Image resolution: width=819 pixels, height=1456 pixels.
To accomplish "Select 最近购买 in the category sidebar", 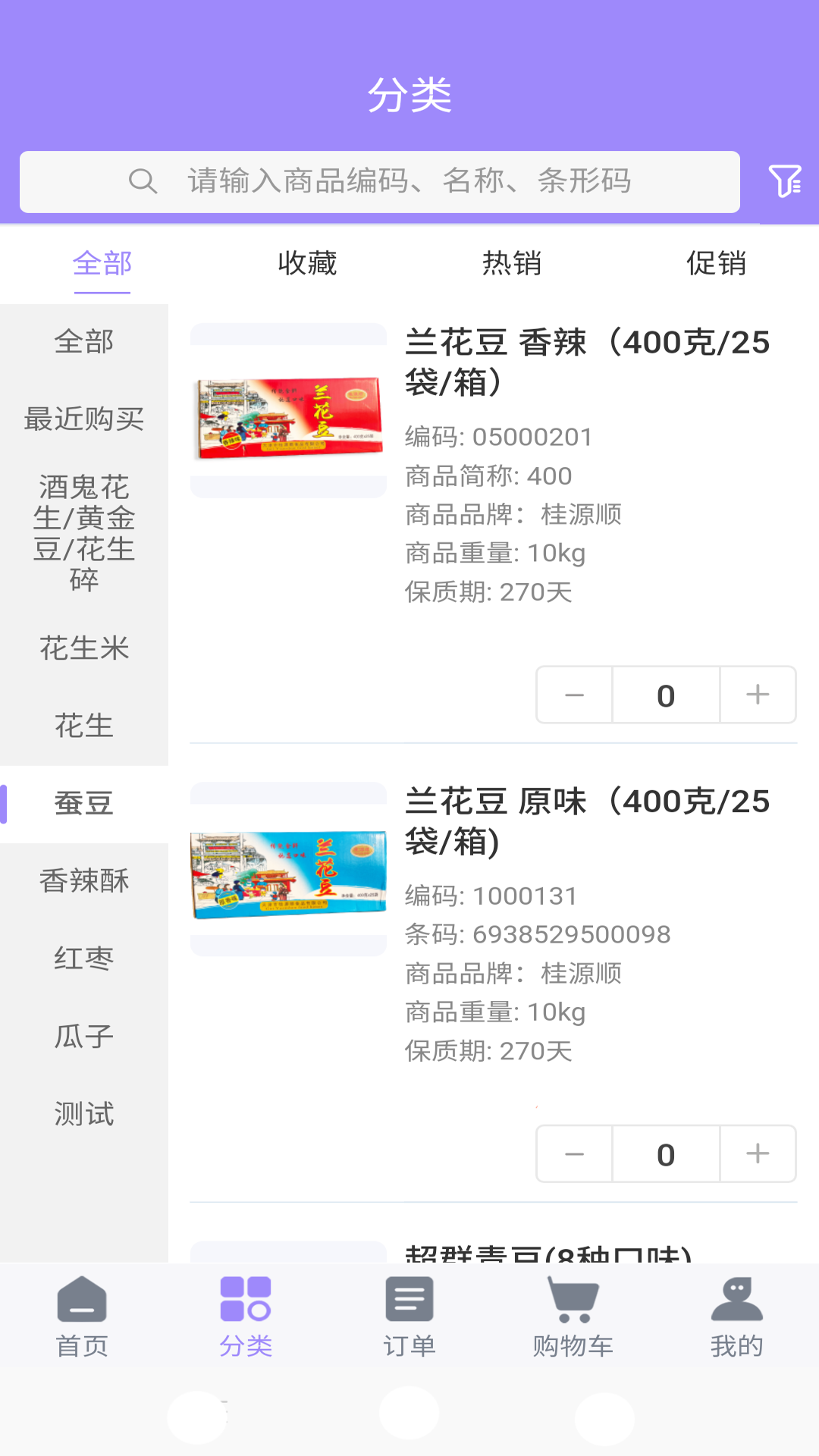I will [83, 419].
